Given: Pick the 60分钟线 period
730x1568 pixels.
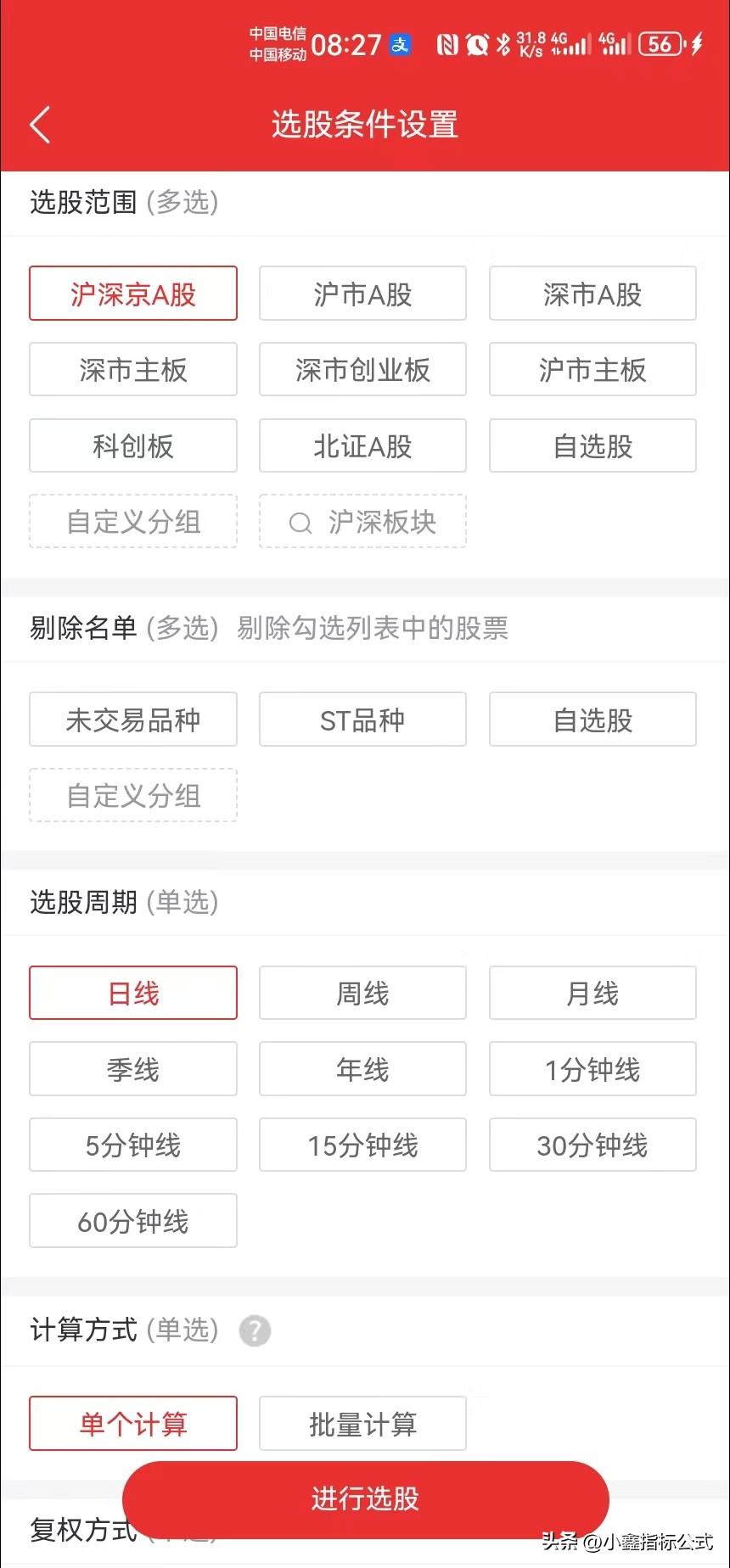Looking at the screenshot, I should tap(133, 1221).
